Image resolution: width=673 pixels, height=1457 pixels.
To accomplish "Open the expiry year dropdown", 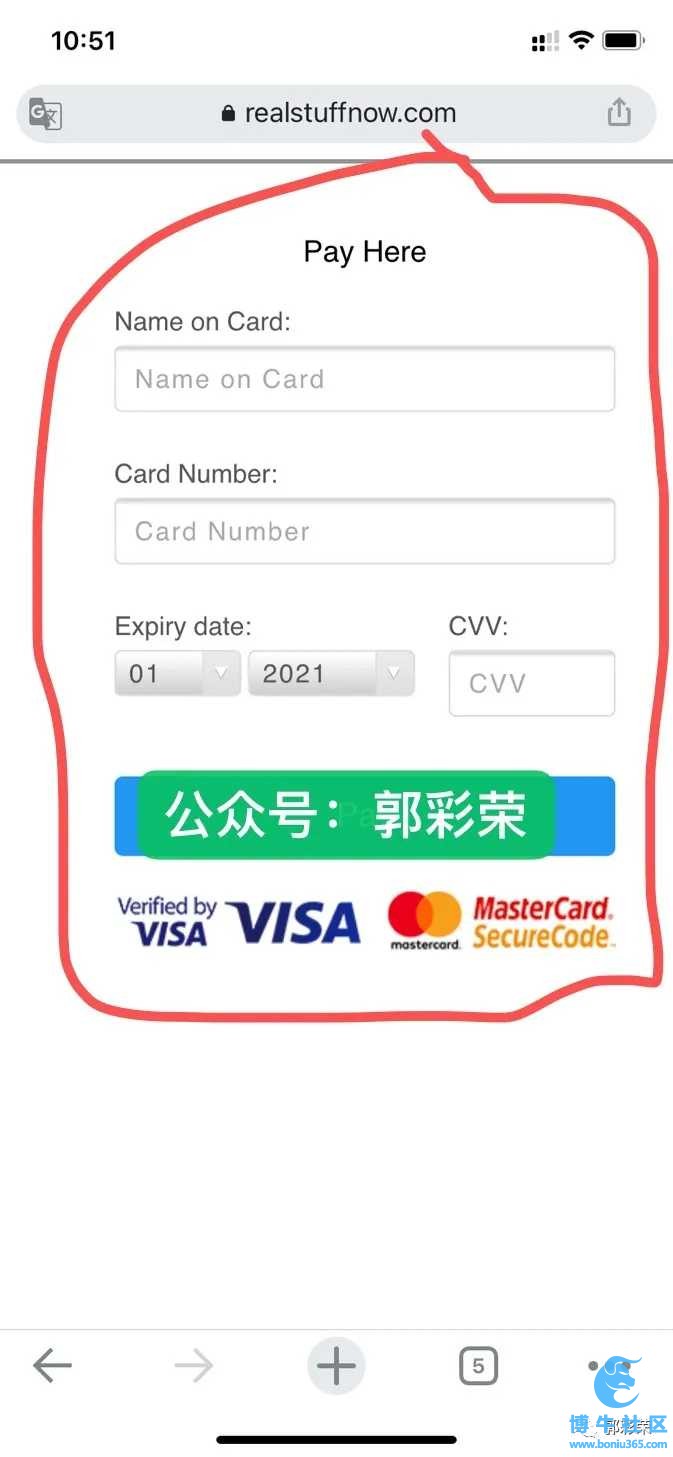I will [x=330, y=673].
